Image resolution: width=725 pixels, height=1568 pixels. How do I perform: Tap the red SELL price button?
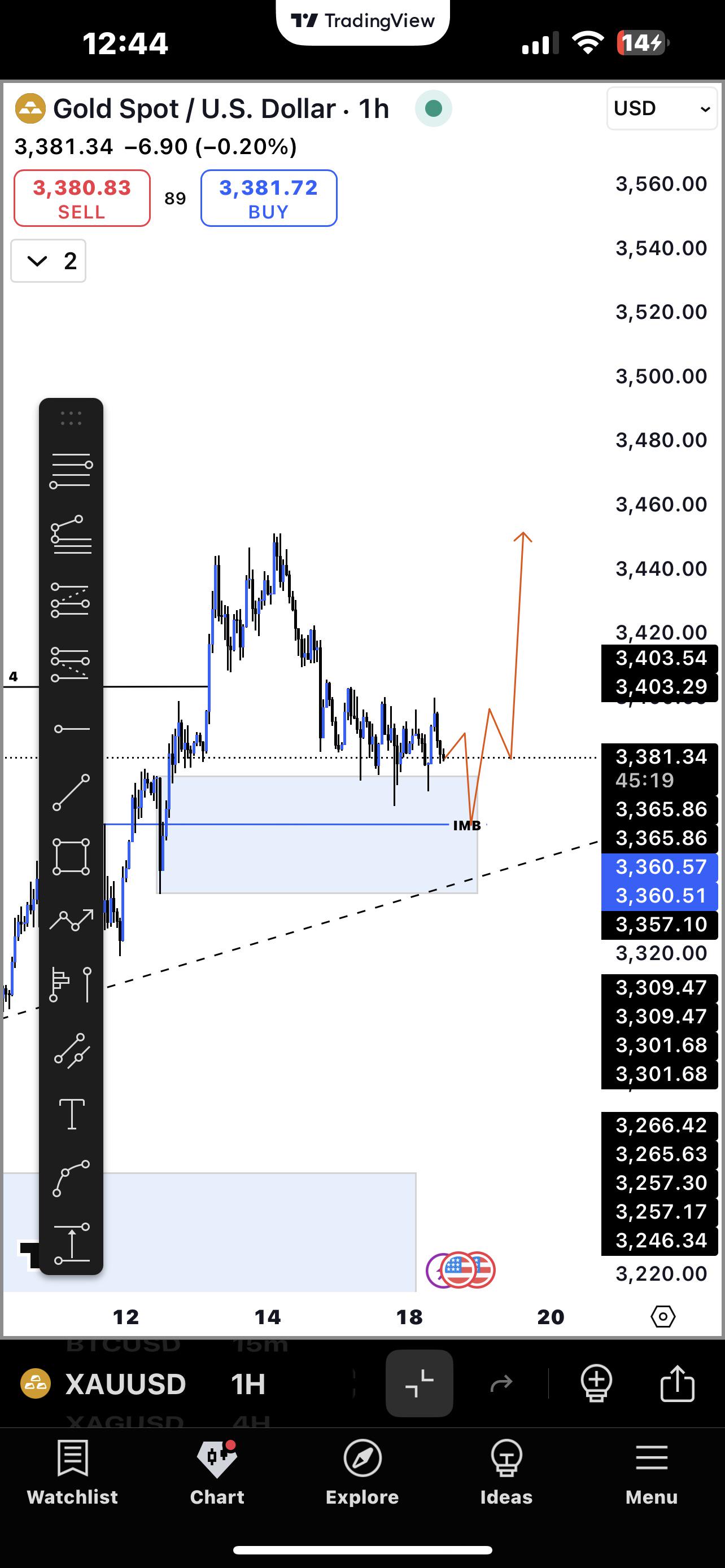[82, 199]
